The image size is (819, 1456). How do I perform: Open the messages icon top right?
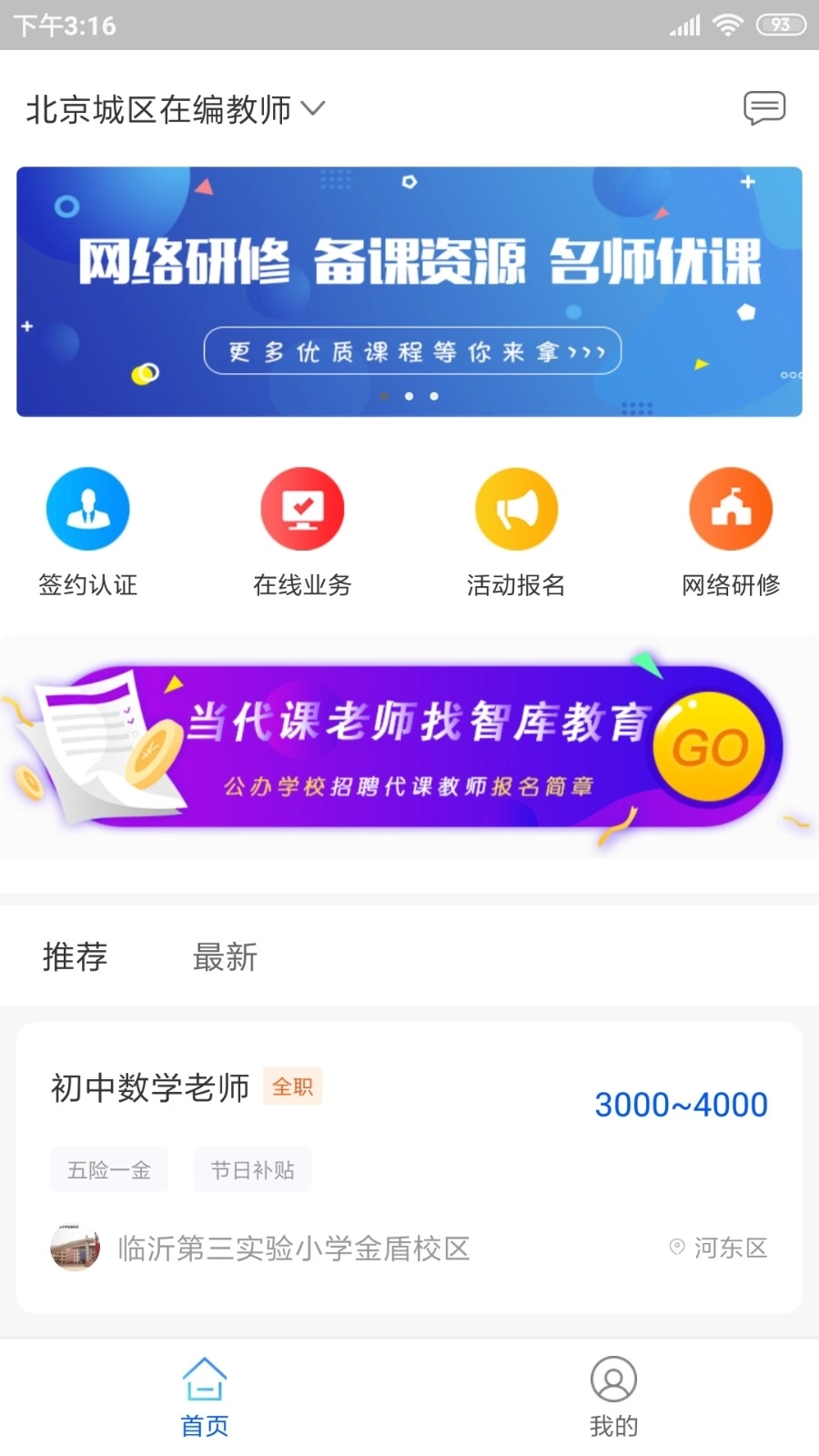coord(765,108)
